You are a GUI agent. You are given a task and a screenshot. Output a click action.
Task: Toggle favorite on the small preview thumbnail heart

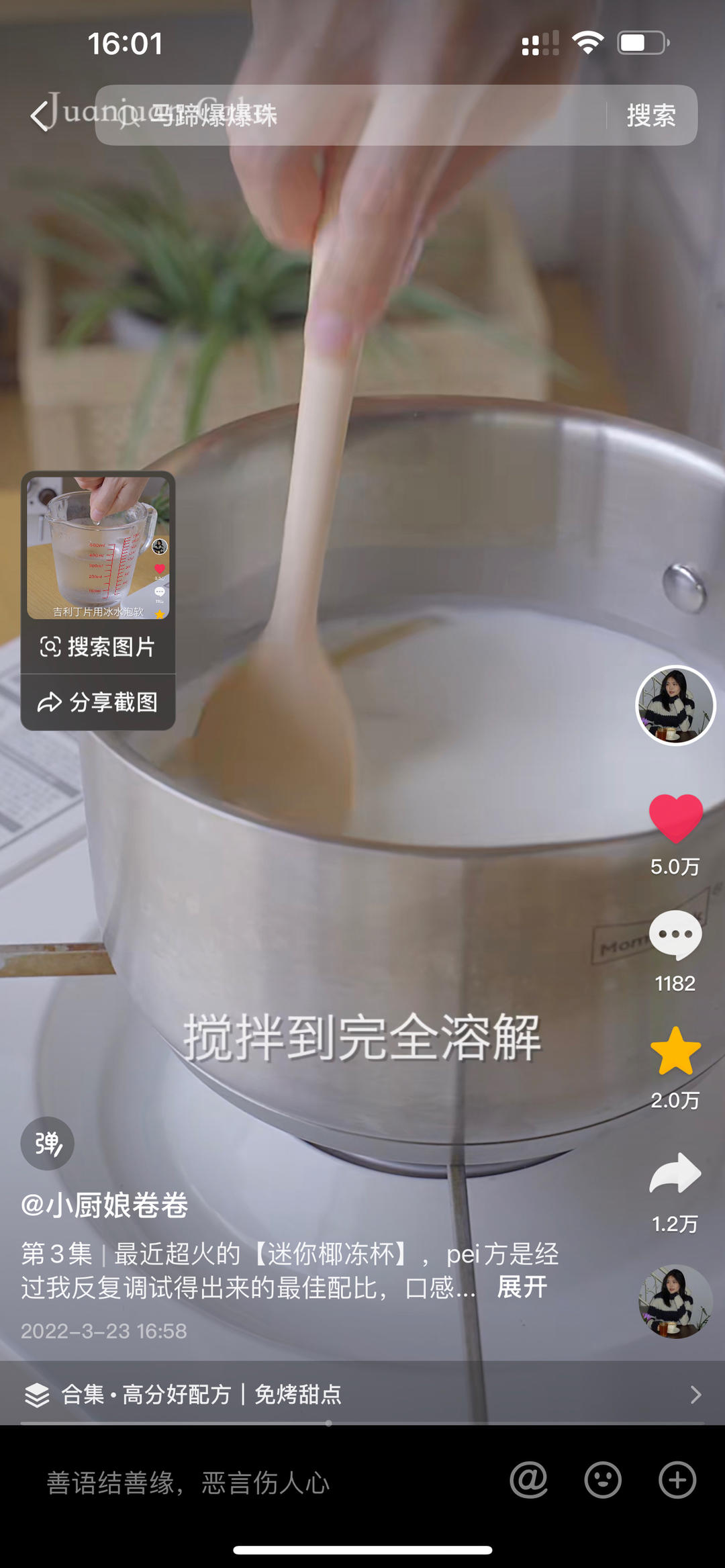[x=158, y=569]
